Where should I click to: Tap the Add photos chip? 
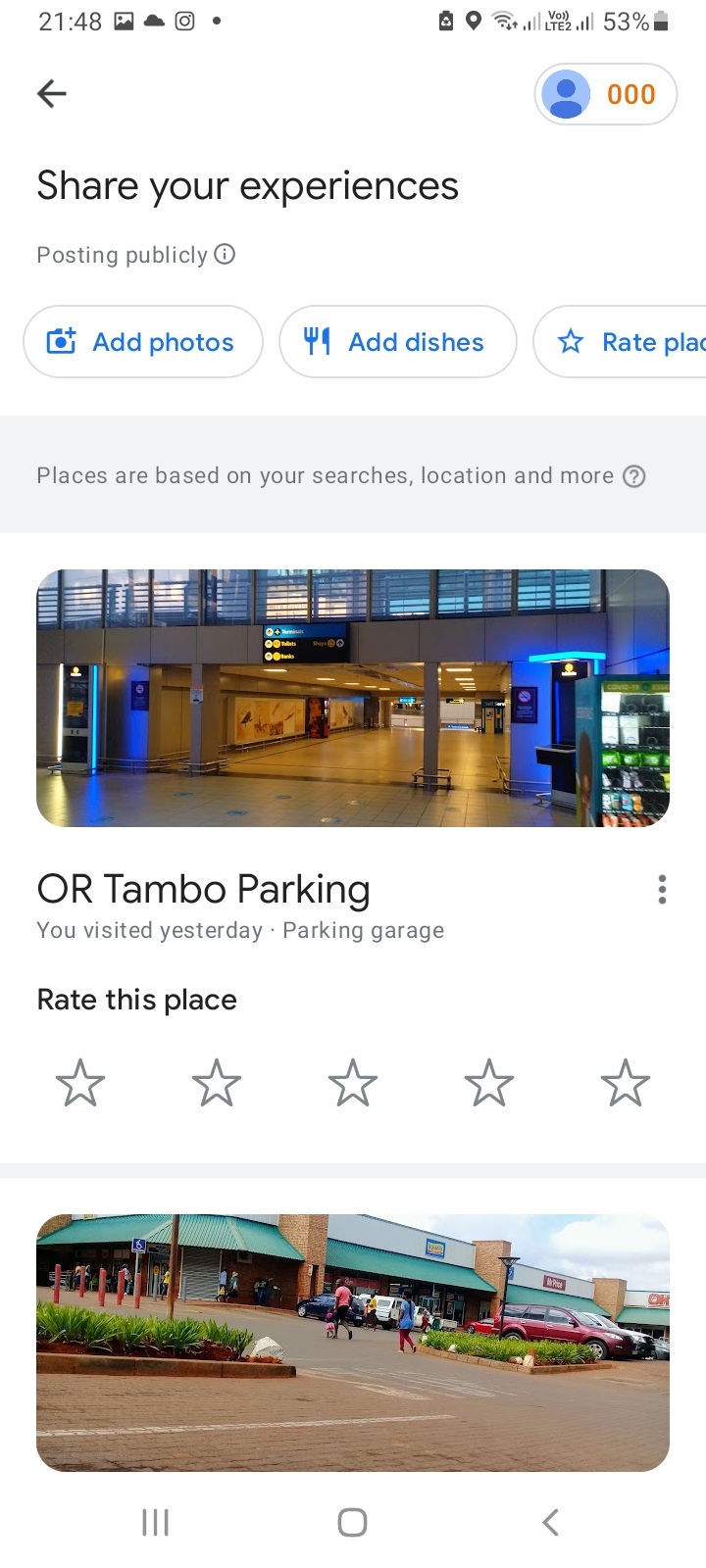point(143,342)
